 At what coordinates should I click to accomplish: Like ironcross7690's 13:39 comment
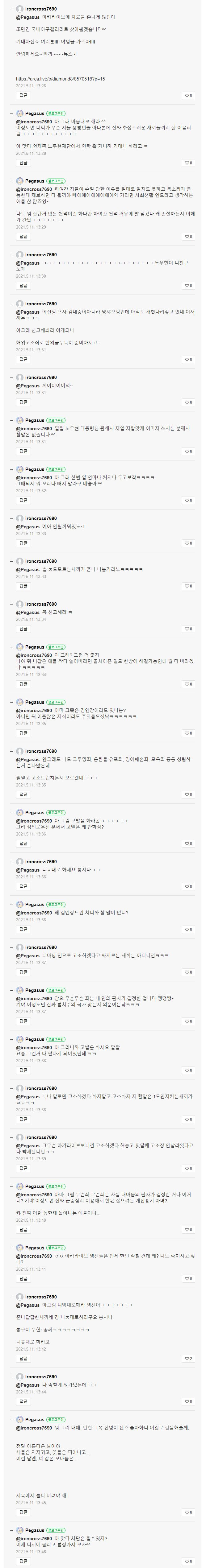point(189,1168)
